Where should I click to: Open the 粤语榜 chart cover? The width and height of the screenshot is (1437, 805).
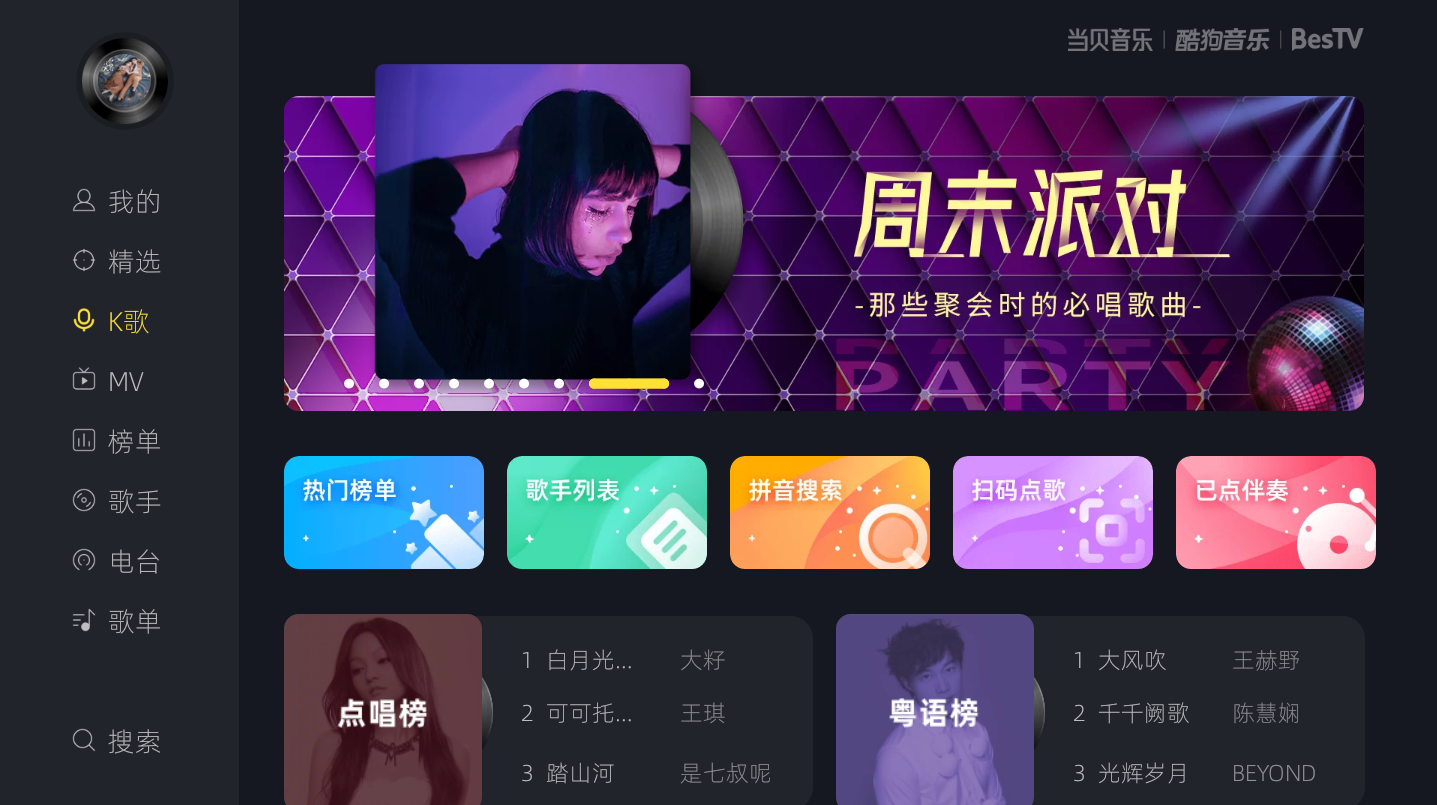pyautogui.click(x=935, y=710)
